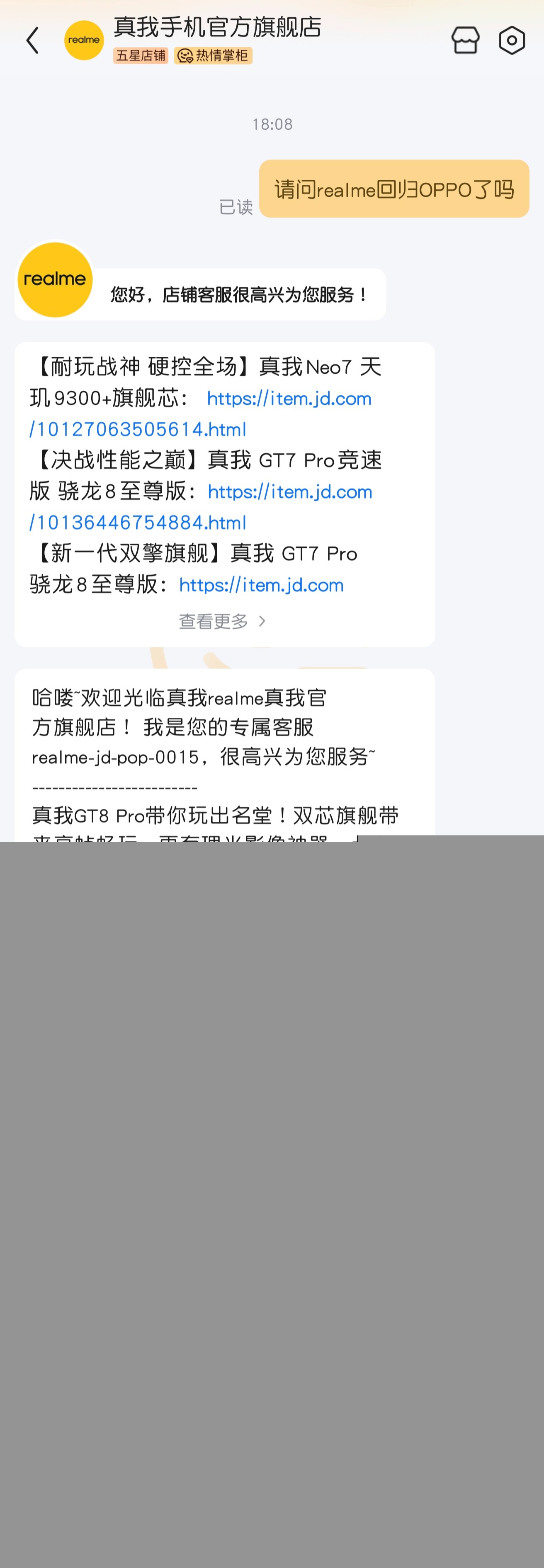Image resolution: width=544 pixels, height=1568 pixels.
Task: Tap the 热情掌柜 badge
Action: click(x=213, y=56)
